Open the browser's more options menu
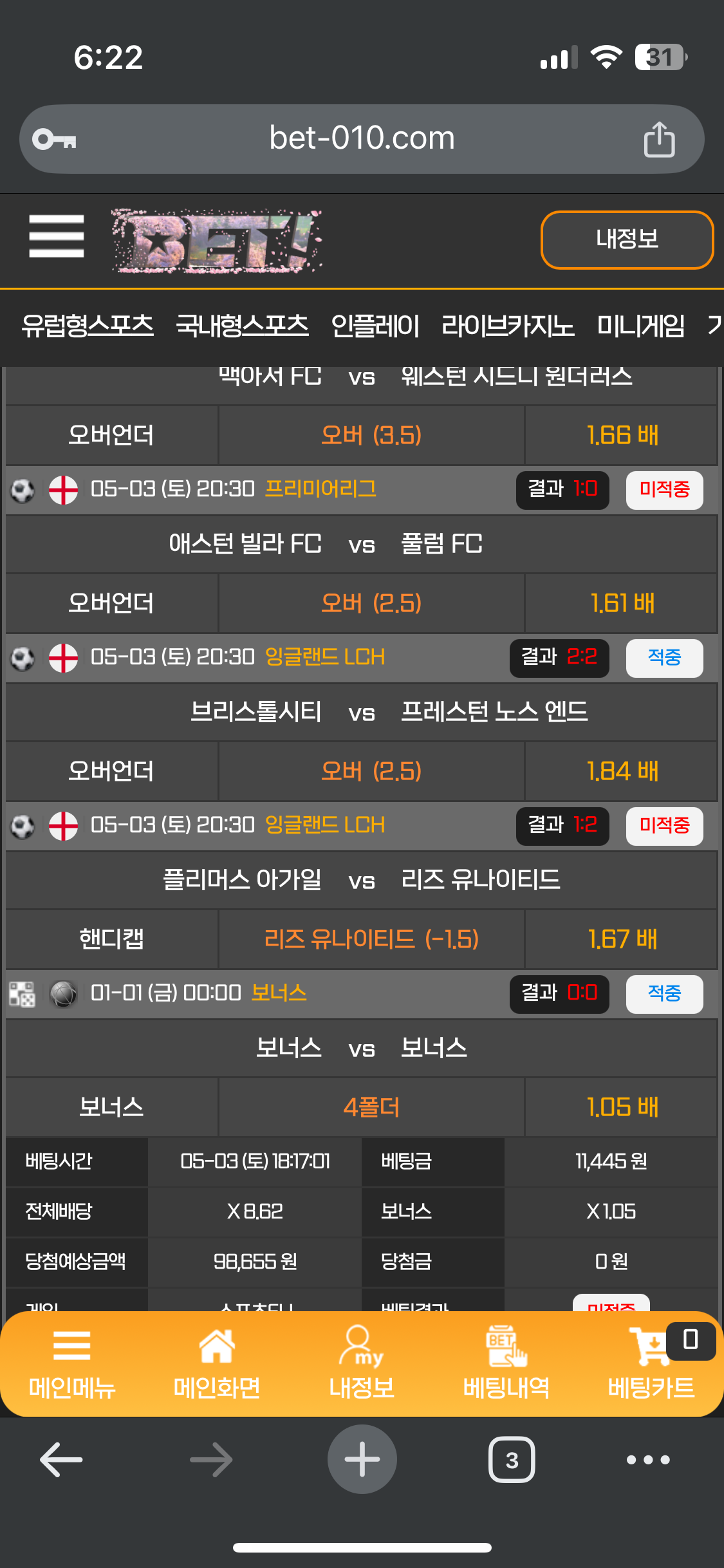724x1568 pixels. pyautogui.click(x=648, y=1459)
